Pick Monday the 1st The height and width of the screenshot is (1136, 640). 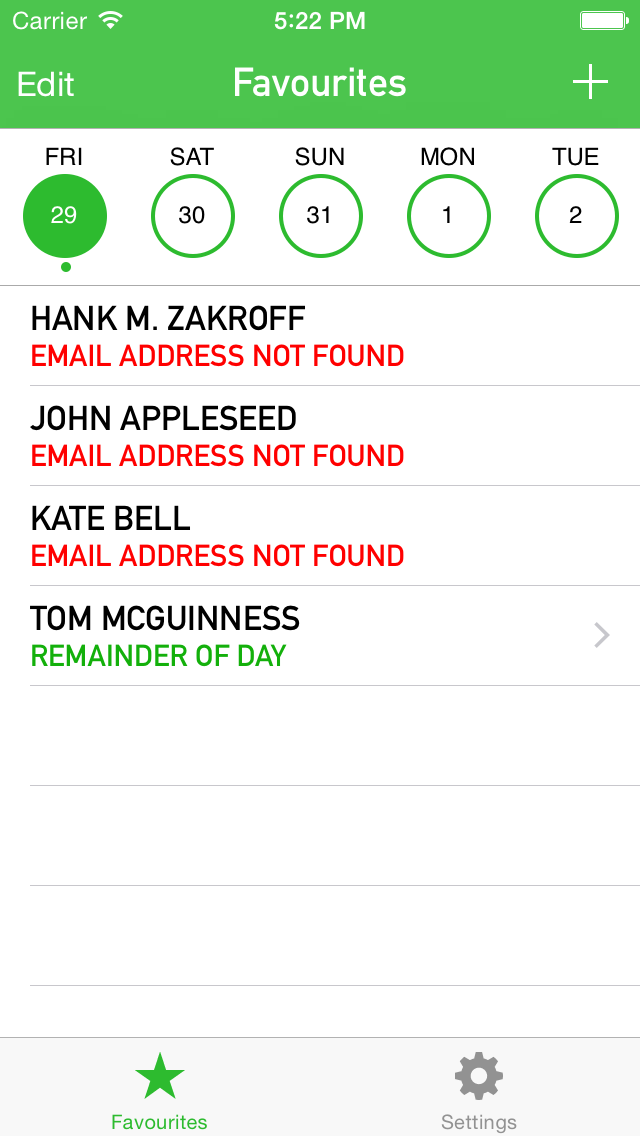coord(448,215)
